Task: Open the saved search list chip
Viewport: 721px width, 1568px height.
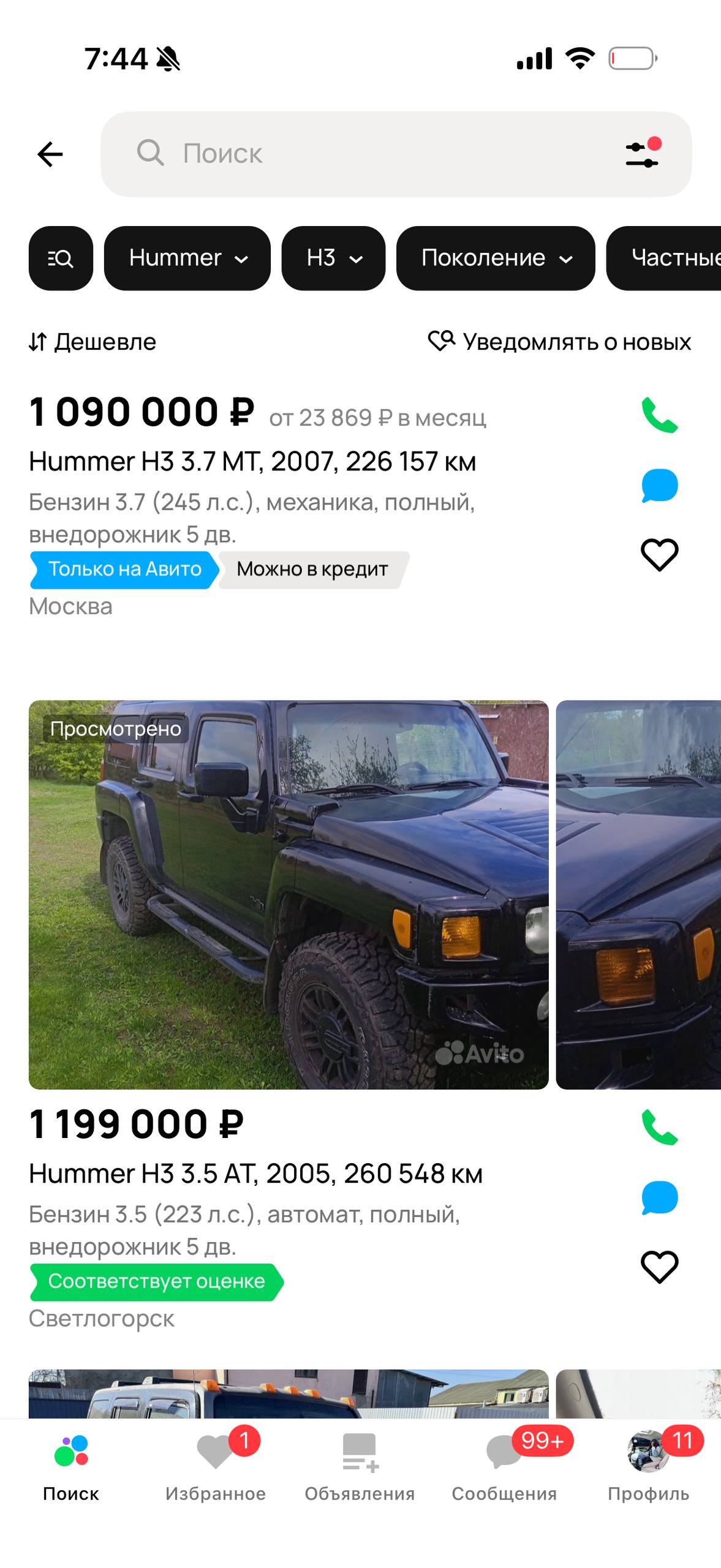Action: [x=61, y=258]
